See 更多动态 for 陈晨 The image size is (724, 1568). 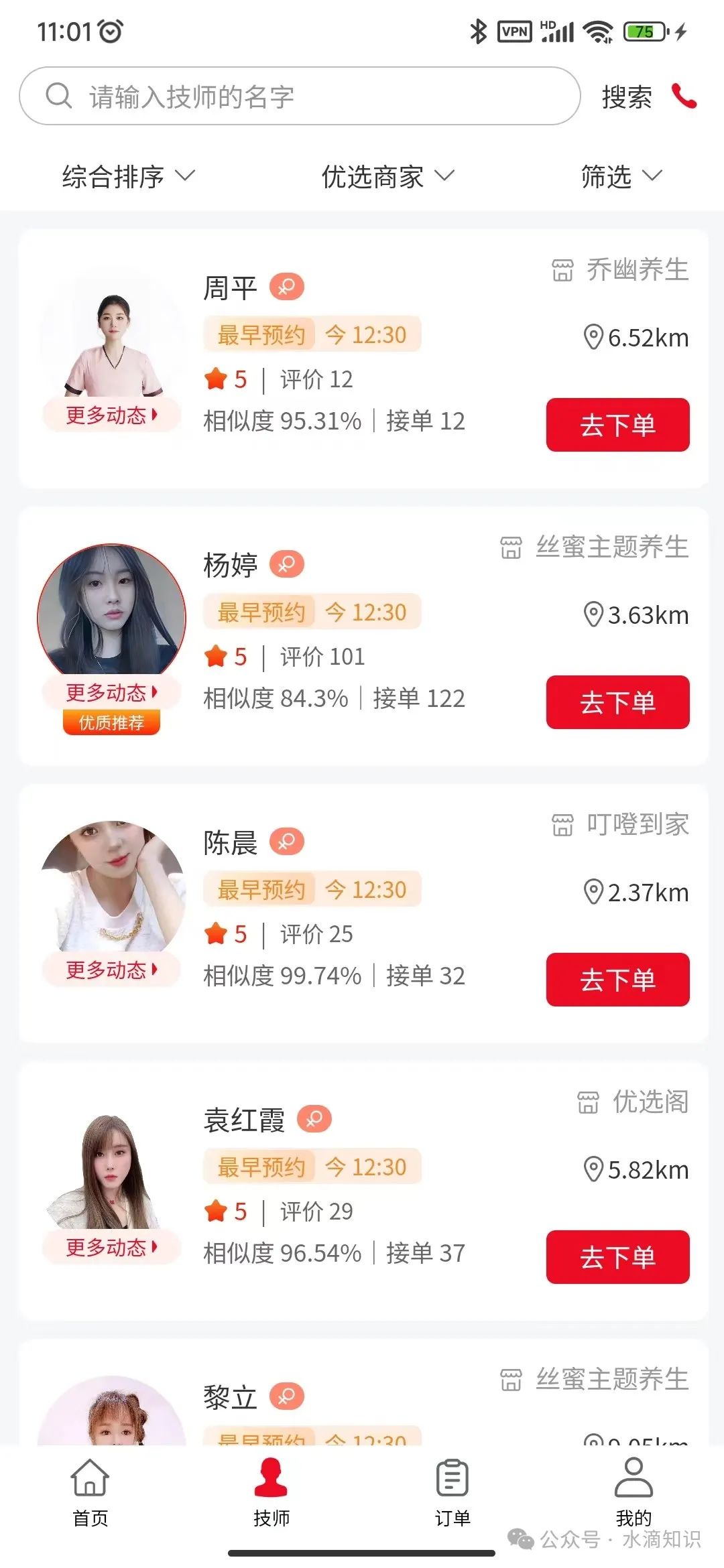[x=111, y=970]
